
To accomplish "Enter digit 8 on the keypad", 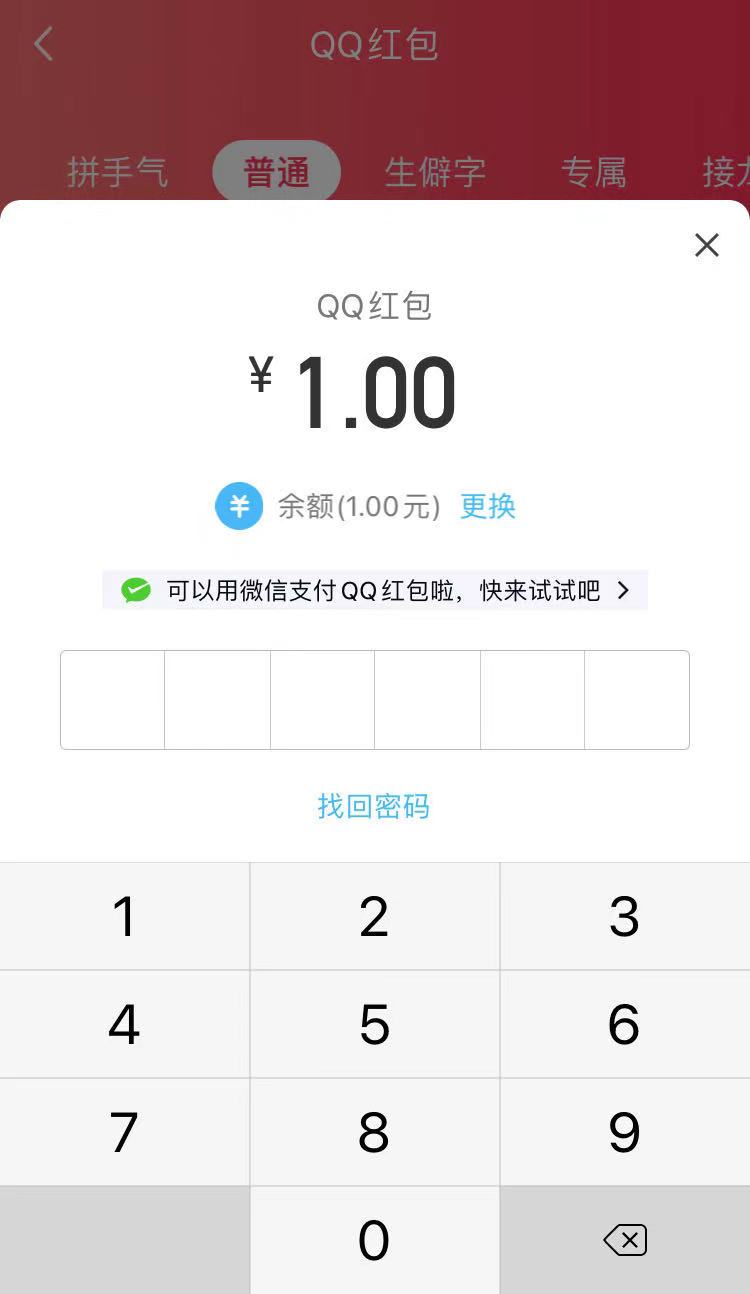I will (x=374, y=1133).
